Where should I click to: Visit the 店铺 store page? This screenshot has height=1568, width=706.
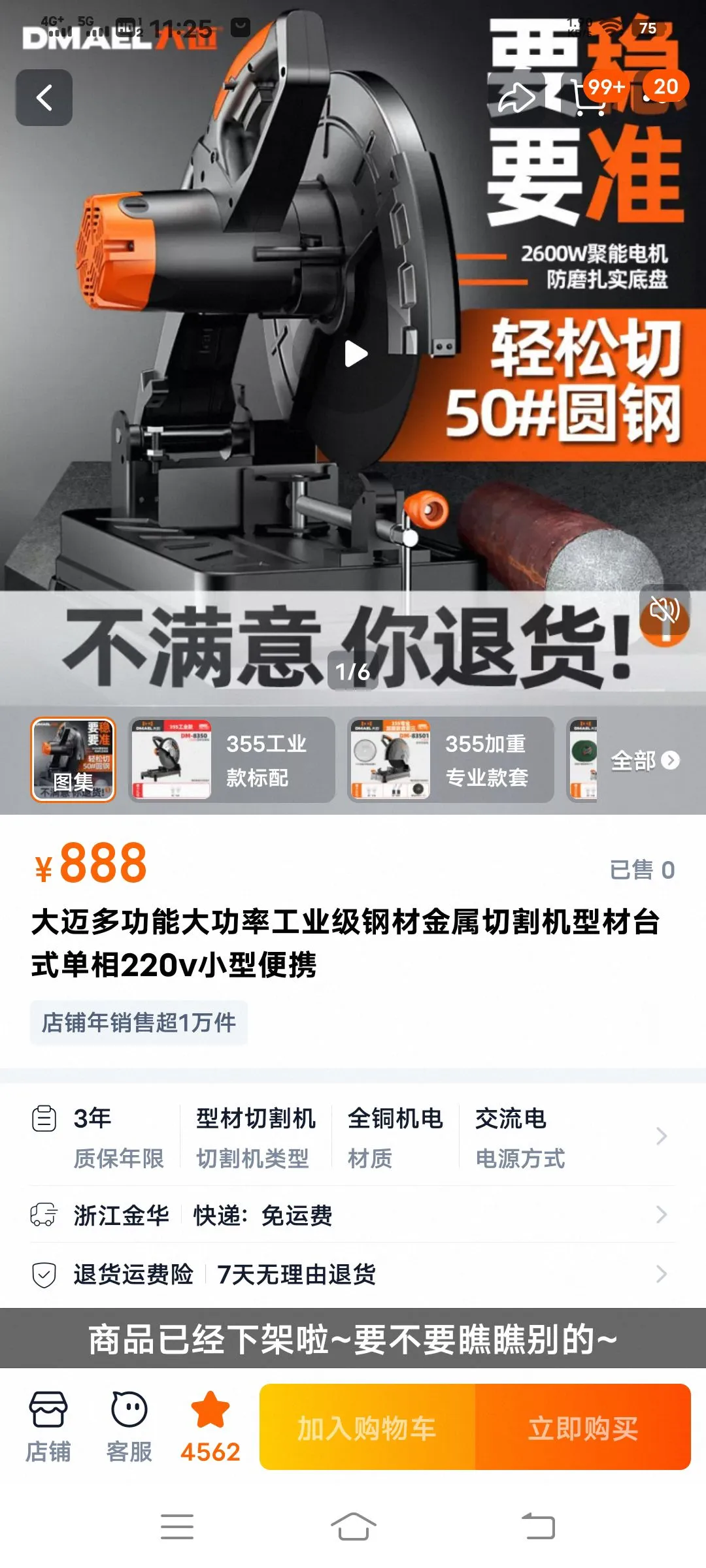coord(48,1426)
